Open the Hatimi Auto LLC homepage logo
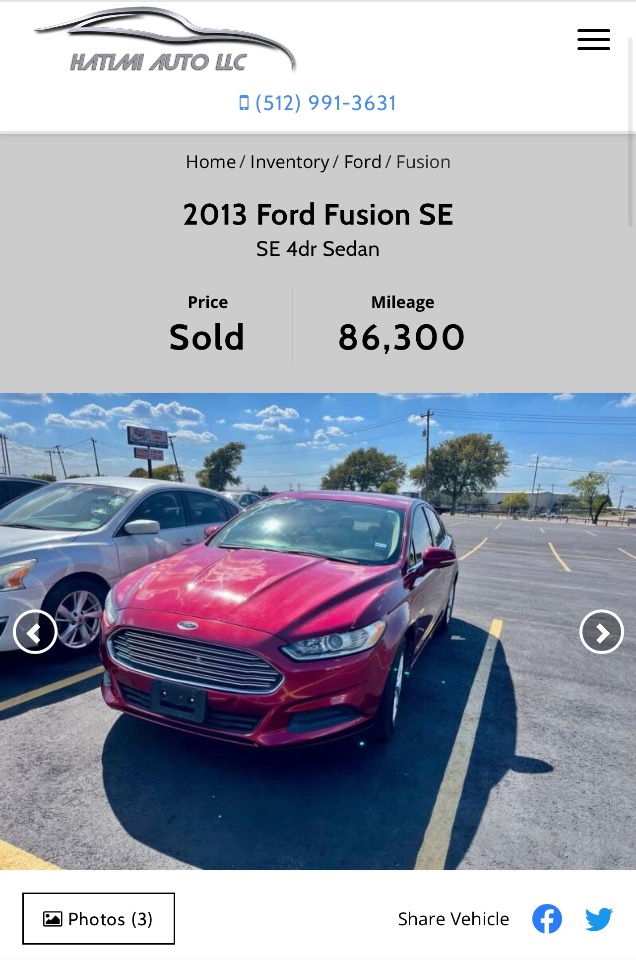The height and width of the screenshot is (960, 636). pyautogui.click(x=165, y=42)
